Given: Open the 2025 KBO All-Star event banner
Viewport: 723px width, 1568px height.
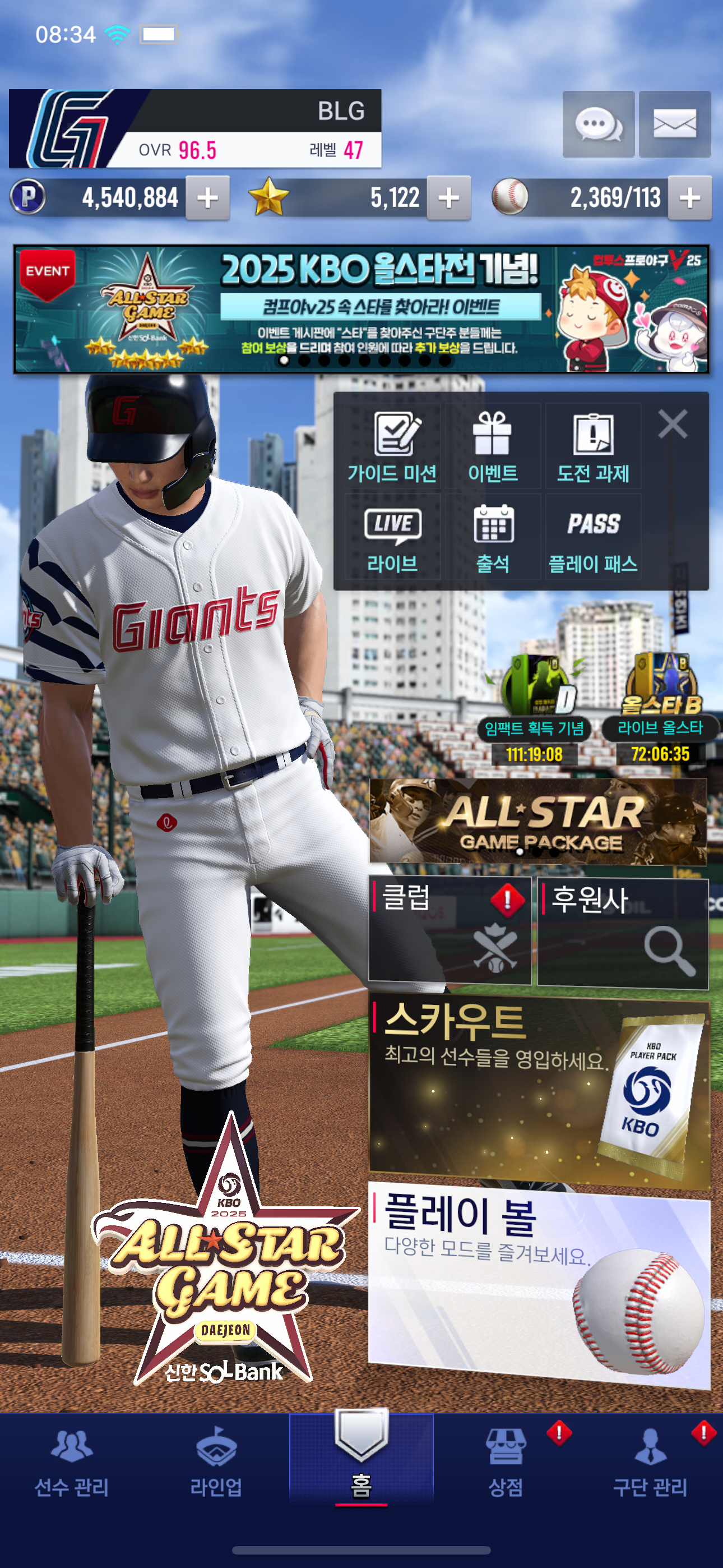Looking at the screenshot, I should pos(361,309).
